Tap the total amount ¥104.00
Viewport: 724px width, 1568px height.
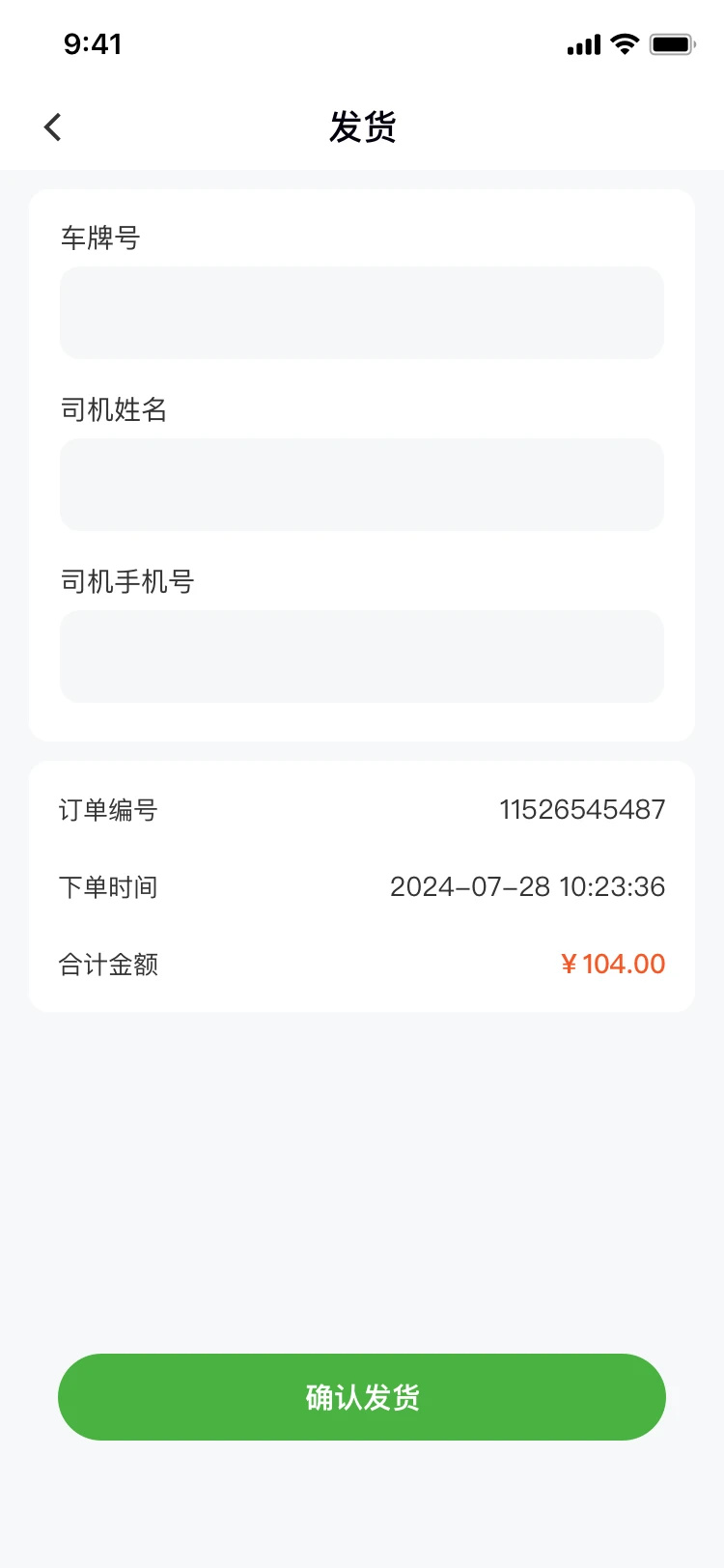click(612, 964)
